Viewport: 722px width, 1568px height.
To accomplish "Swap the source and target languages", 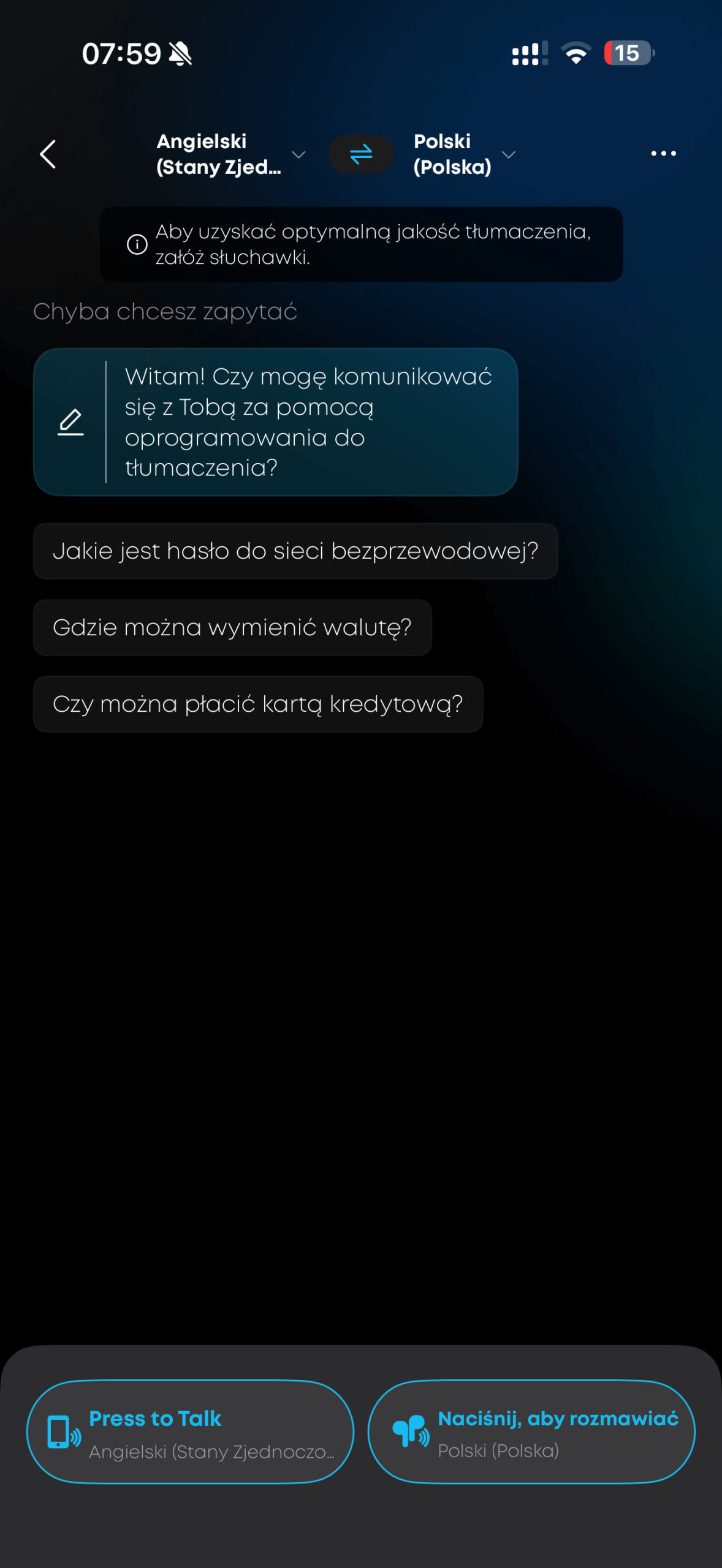I will coord(360,154).
